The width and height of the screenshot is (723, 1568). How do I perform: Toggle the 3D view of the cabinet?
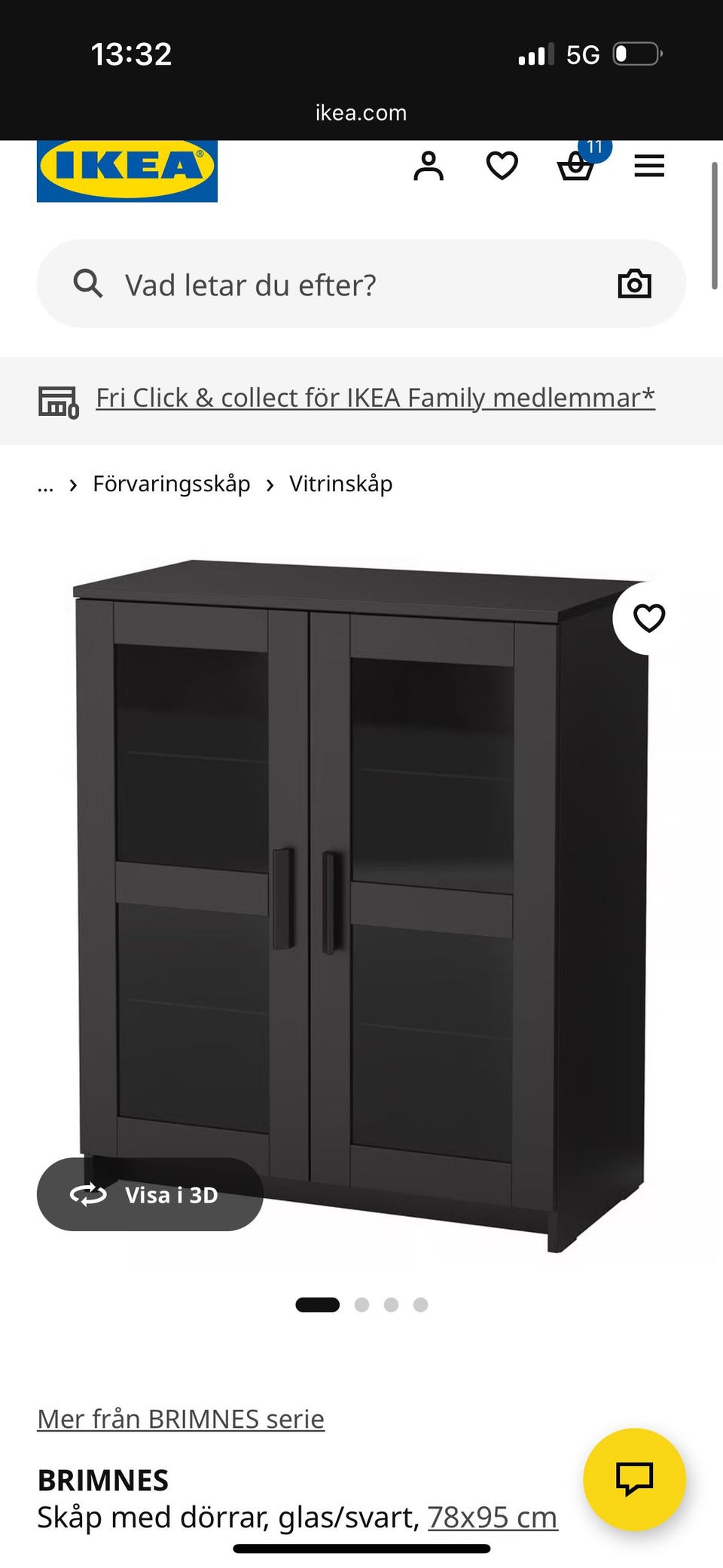[x=151, y=1194]
